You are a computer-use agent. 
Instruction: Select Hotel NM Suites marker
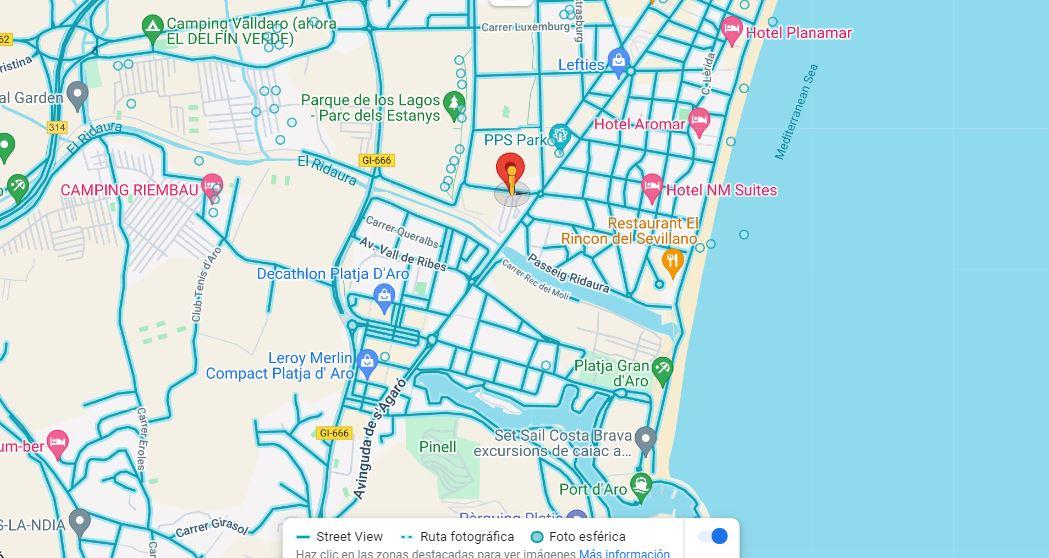click(x=652, y=187)
